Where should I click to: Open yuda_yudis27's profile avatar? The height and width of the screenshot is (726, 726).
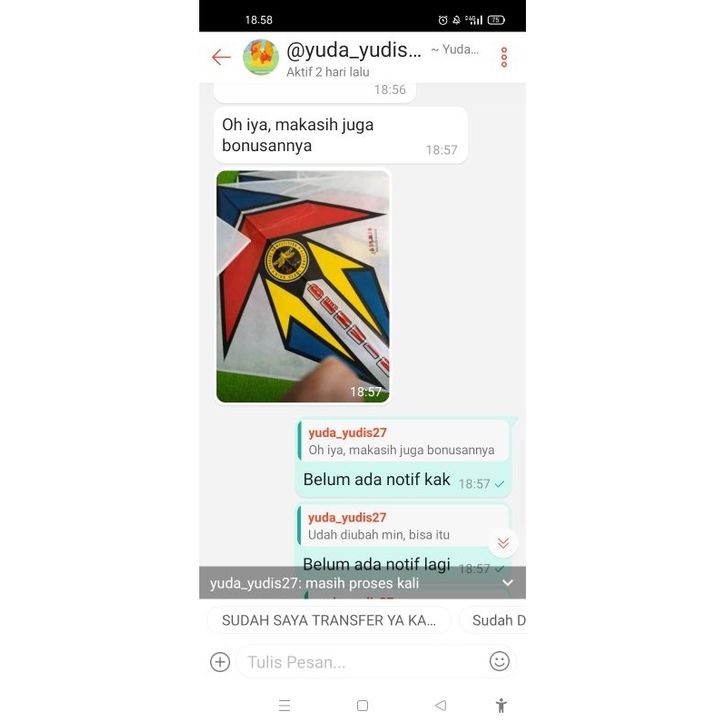point(261,57)
